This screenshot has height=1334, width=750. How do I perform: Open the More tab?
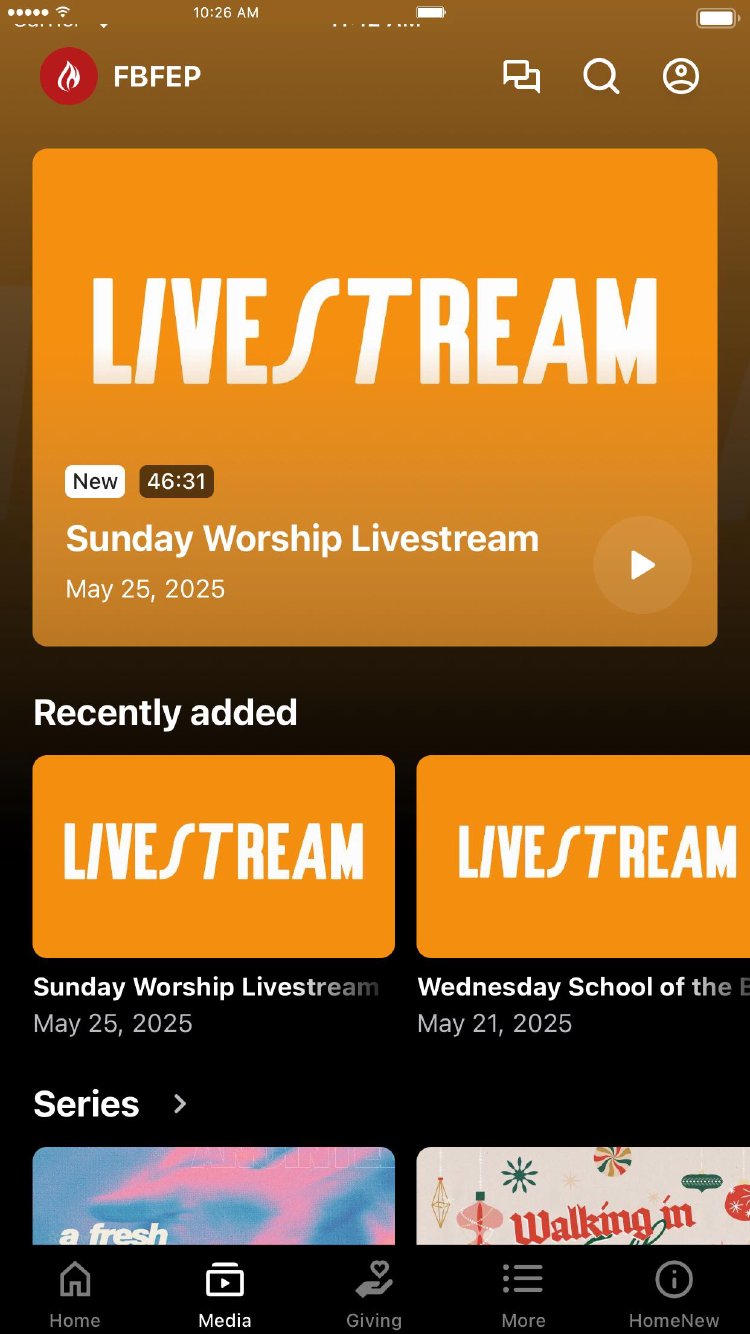(x=523, y=1294)
